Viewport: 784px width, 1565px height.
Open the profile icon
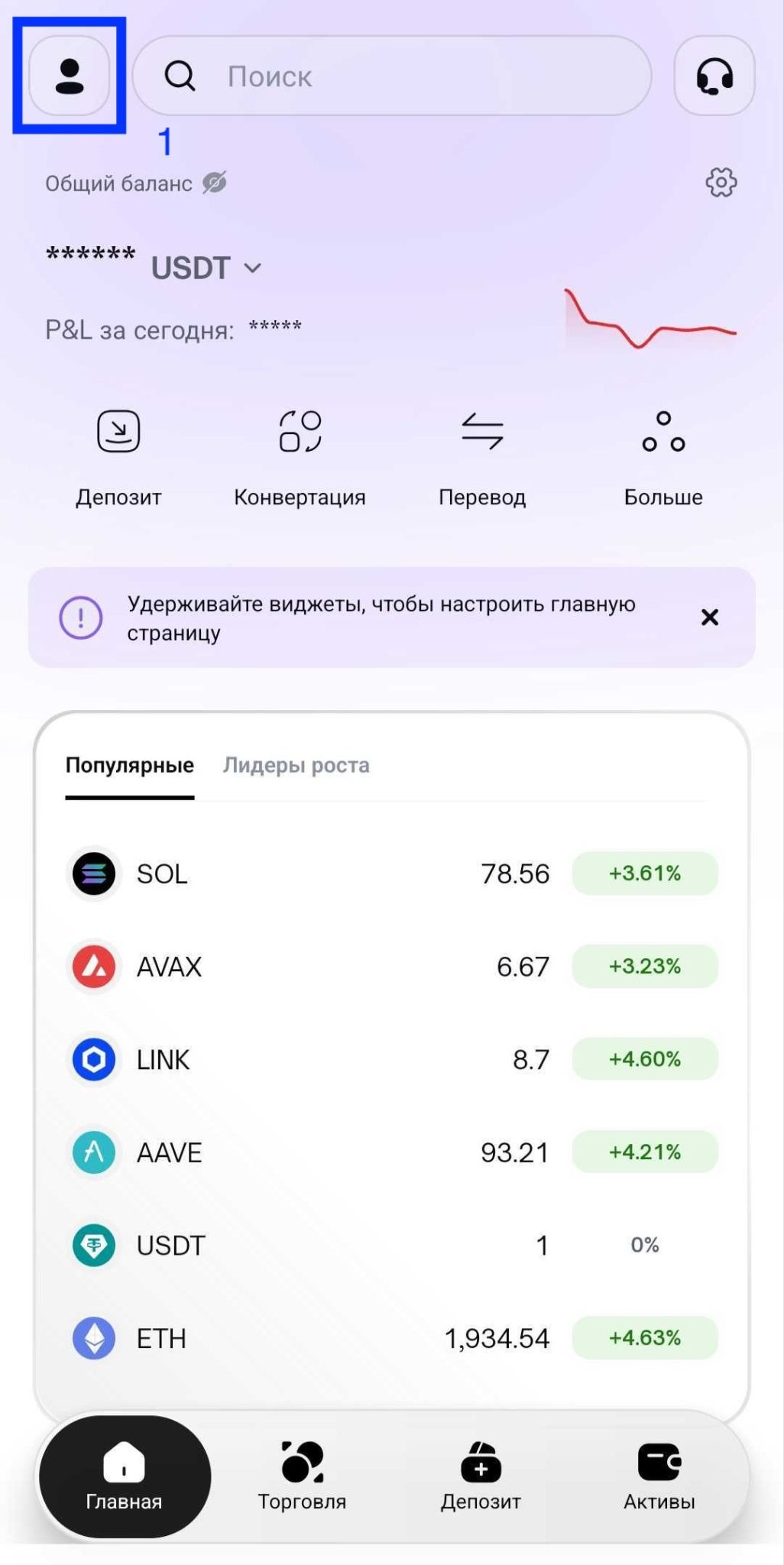coord(70,76)
